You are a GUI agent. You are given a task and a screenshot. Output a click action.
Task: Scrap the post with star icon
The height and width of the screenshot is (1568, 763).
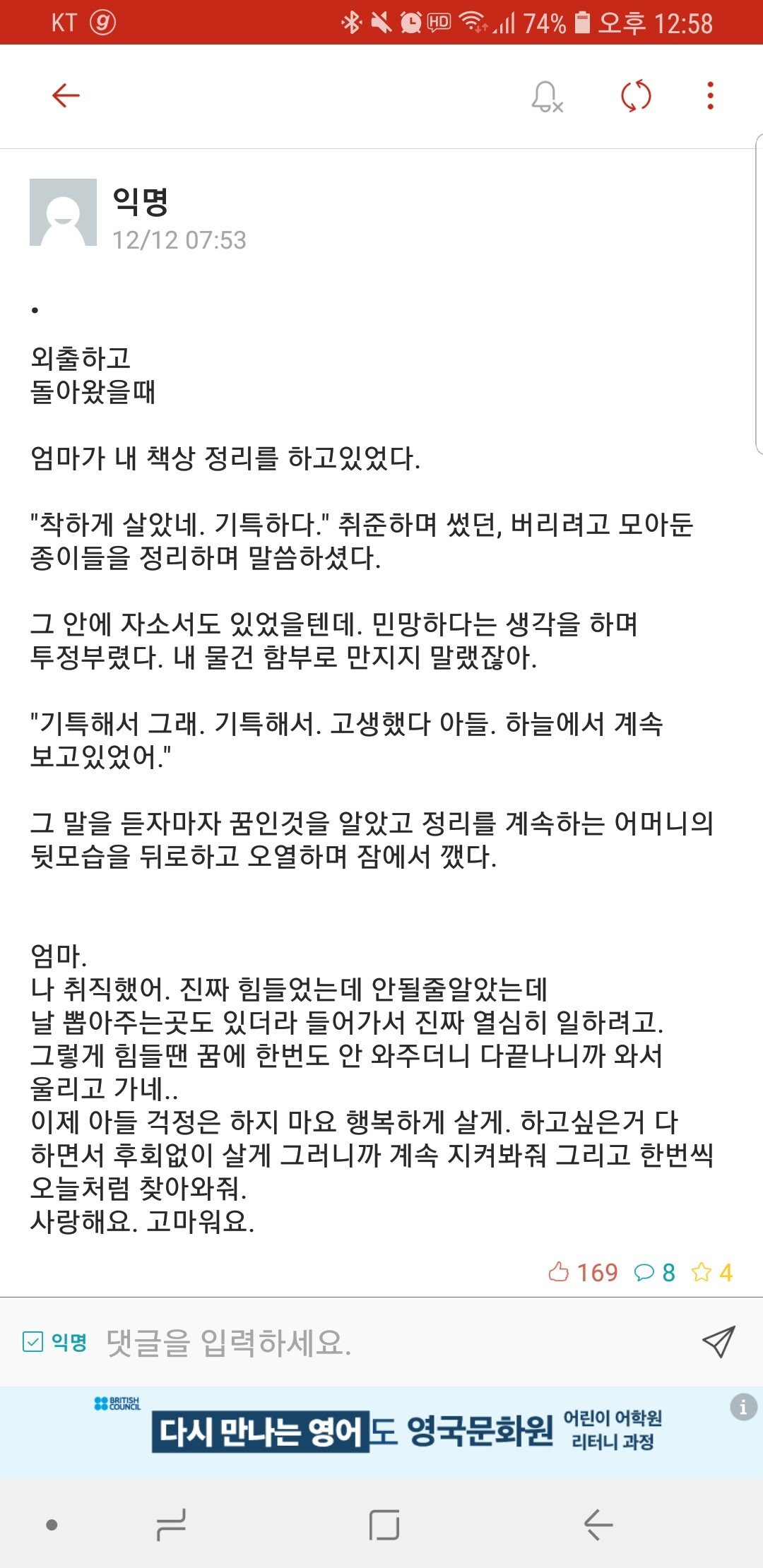click(702, 1272)
